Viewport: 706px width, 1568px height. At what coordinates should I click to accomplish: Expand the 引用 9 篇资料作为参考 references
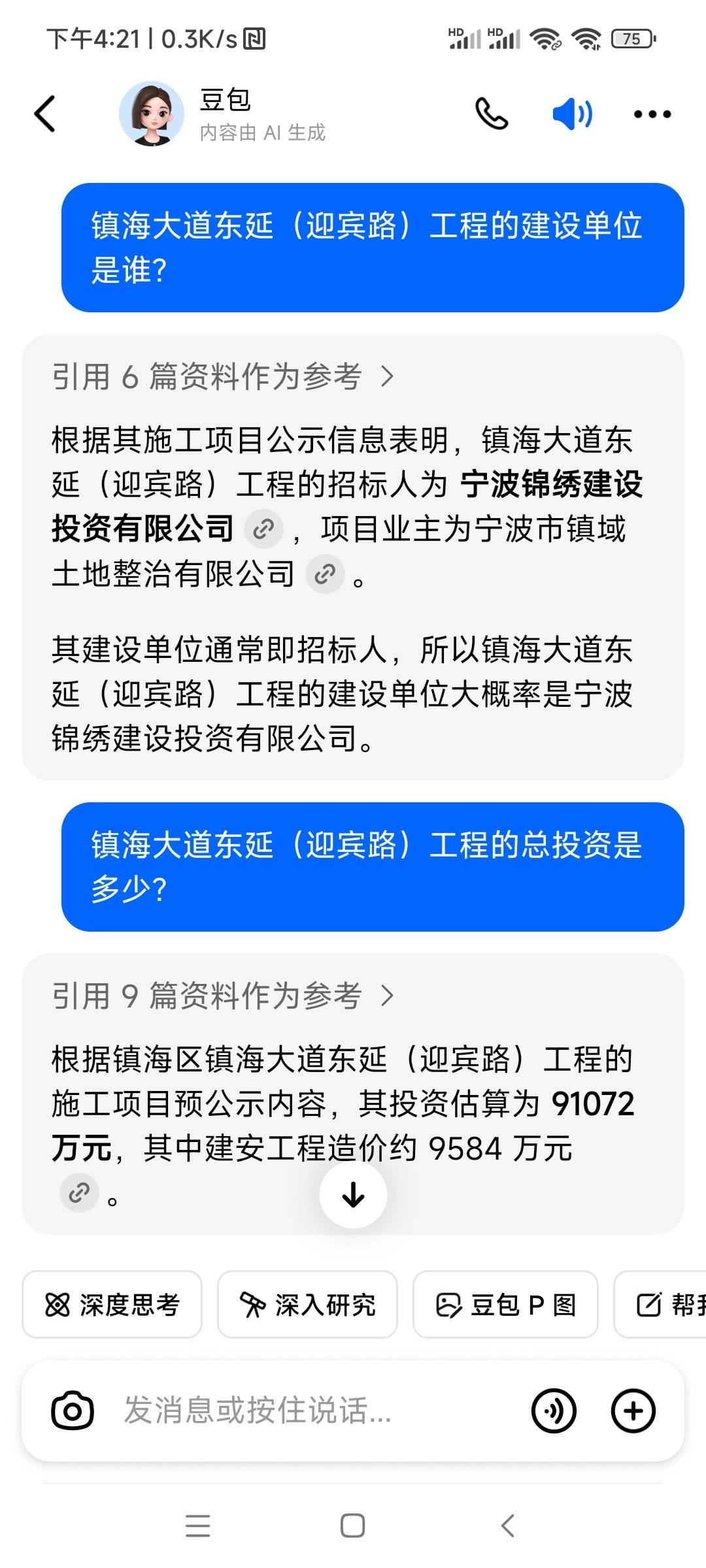[x=222, y=996]
